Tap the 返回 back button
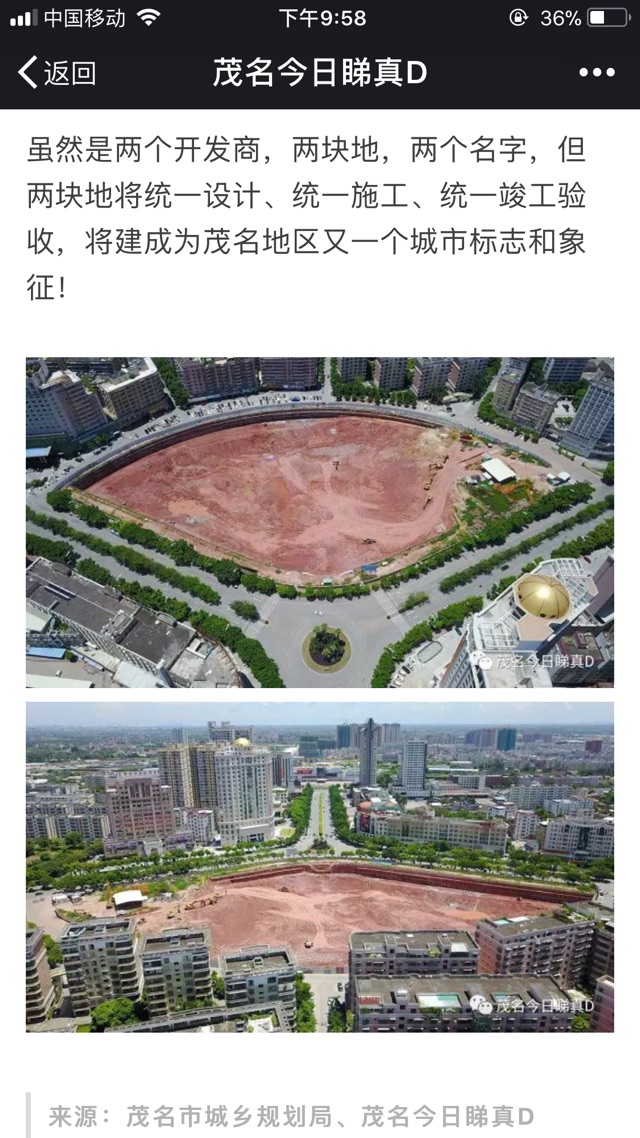This screenshot has height=1138, width=640. click(57, 73)
